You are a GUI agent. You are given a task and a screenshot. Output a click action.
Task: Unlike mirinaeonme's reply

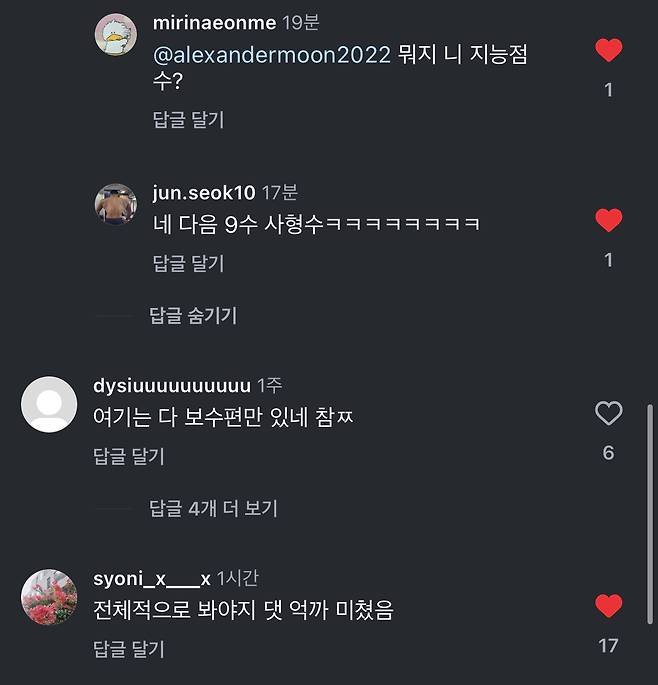[x=608, y=50]
